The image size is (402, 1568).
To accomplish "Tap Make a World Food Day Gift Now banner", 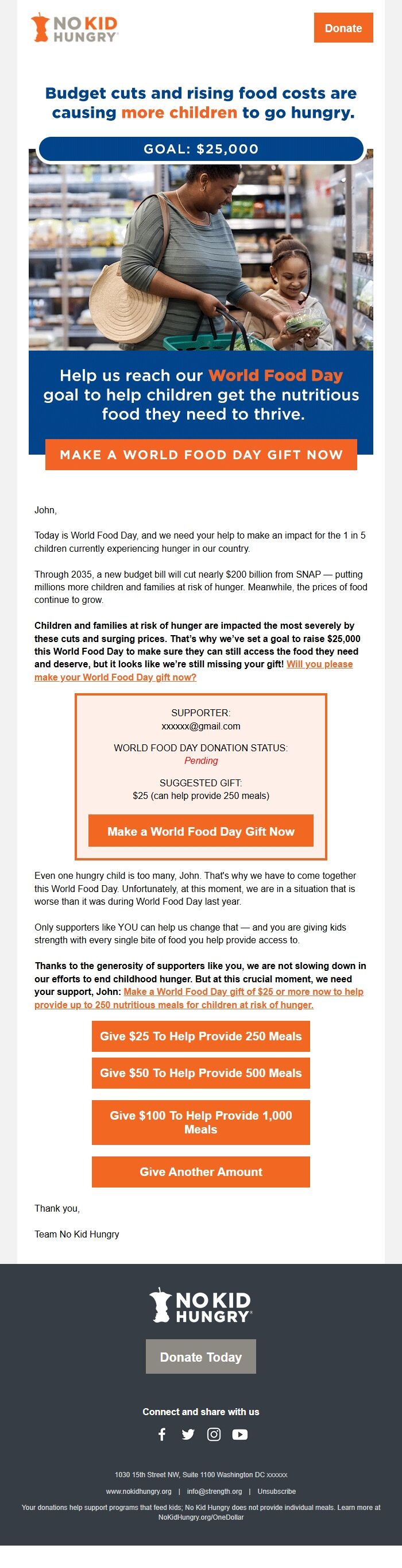I will (x=200, y=455).
